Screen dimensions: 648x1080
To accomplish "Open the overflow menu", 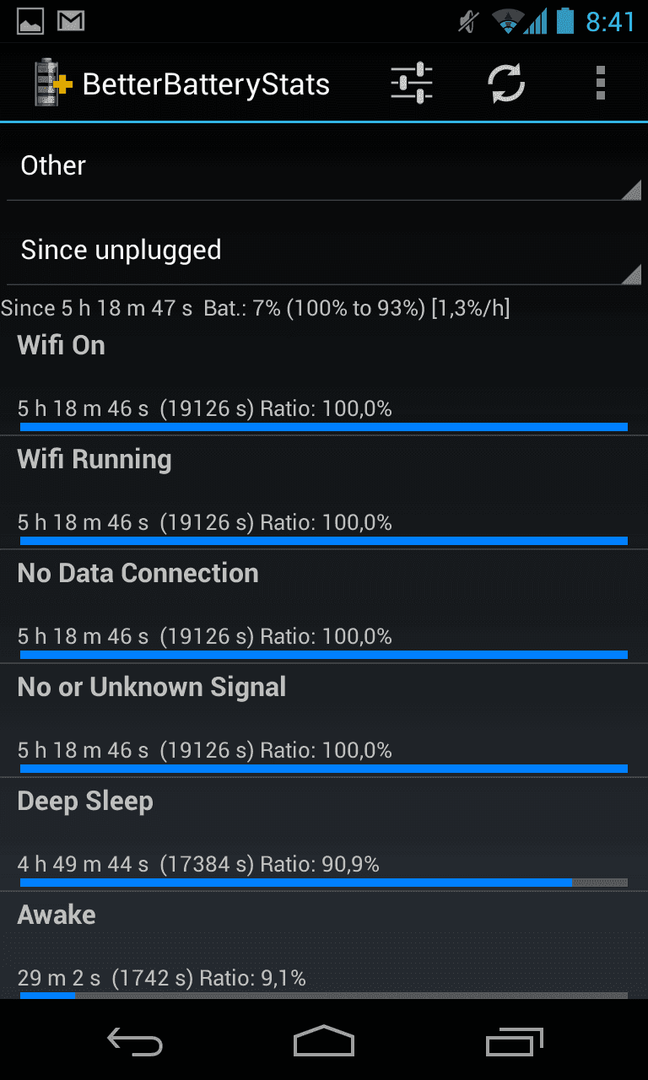I will [x=600, y=83].
